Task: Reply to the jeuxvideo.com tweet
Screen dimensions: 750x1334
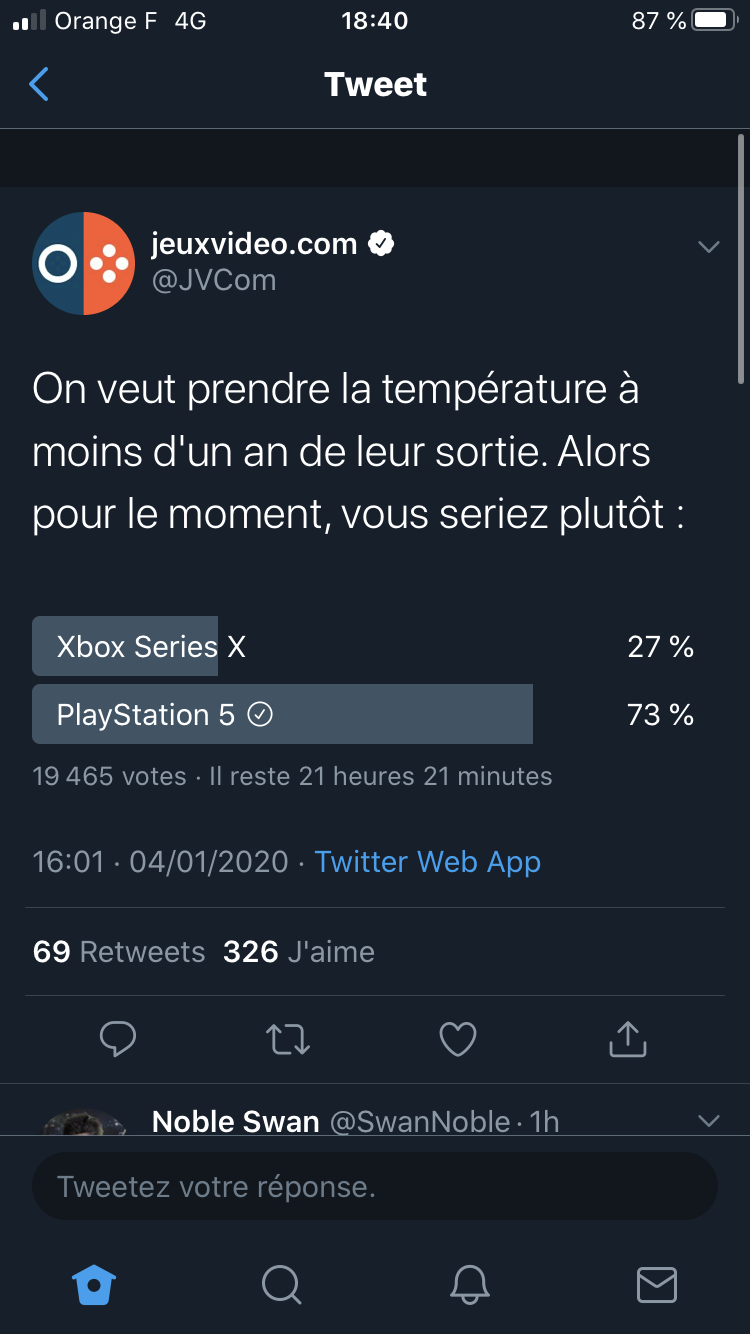Action: pyautogui.click(x=118, y=1040)
